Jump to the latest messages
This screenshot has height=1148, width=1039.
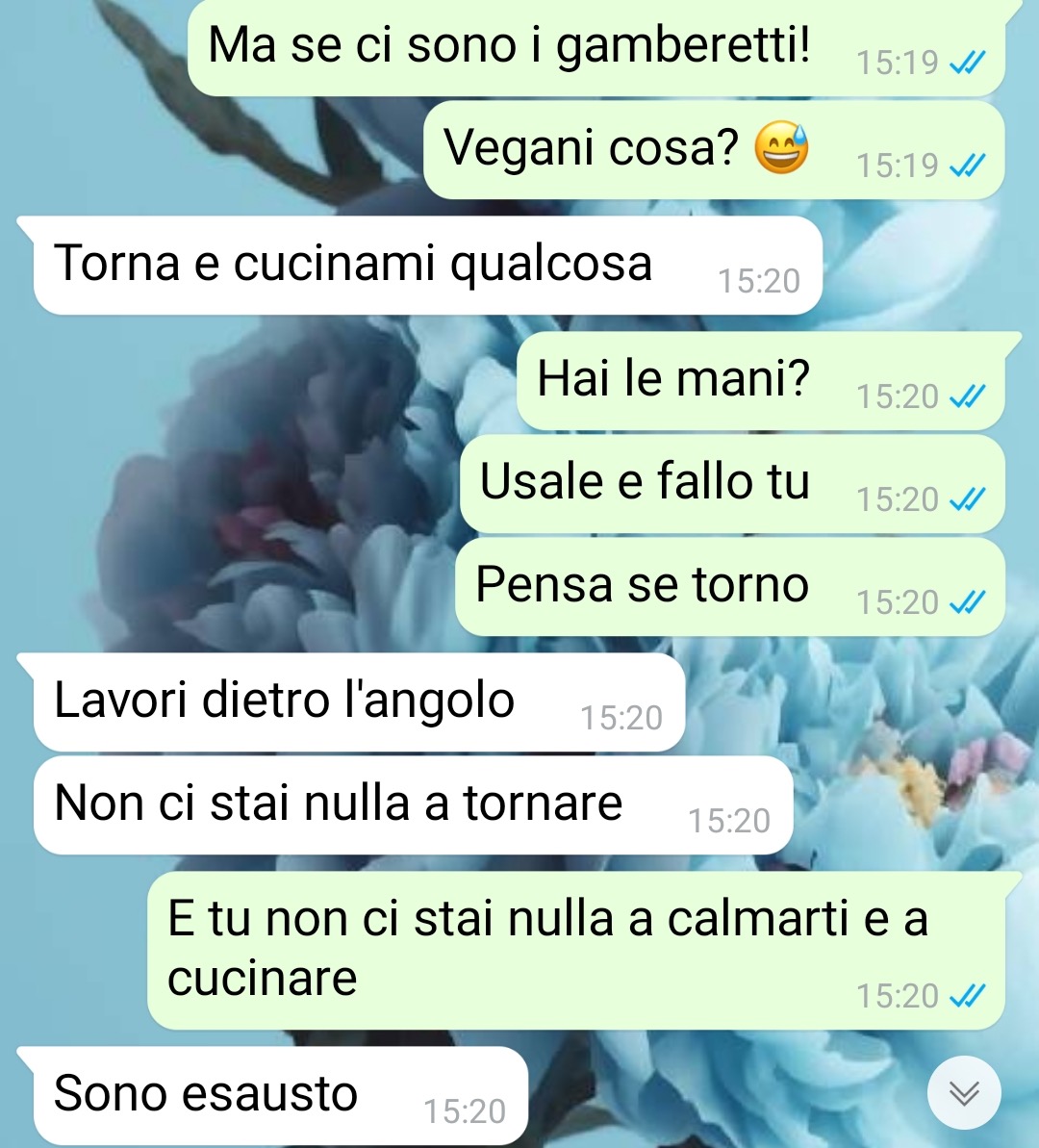[964, 1093]
